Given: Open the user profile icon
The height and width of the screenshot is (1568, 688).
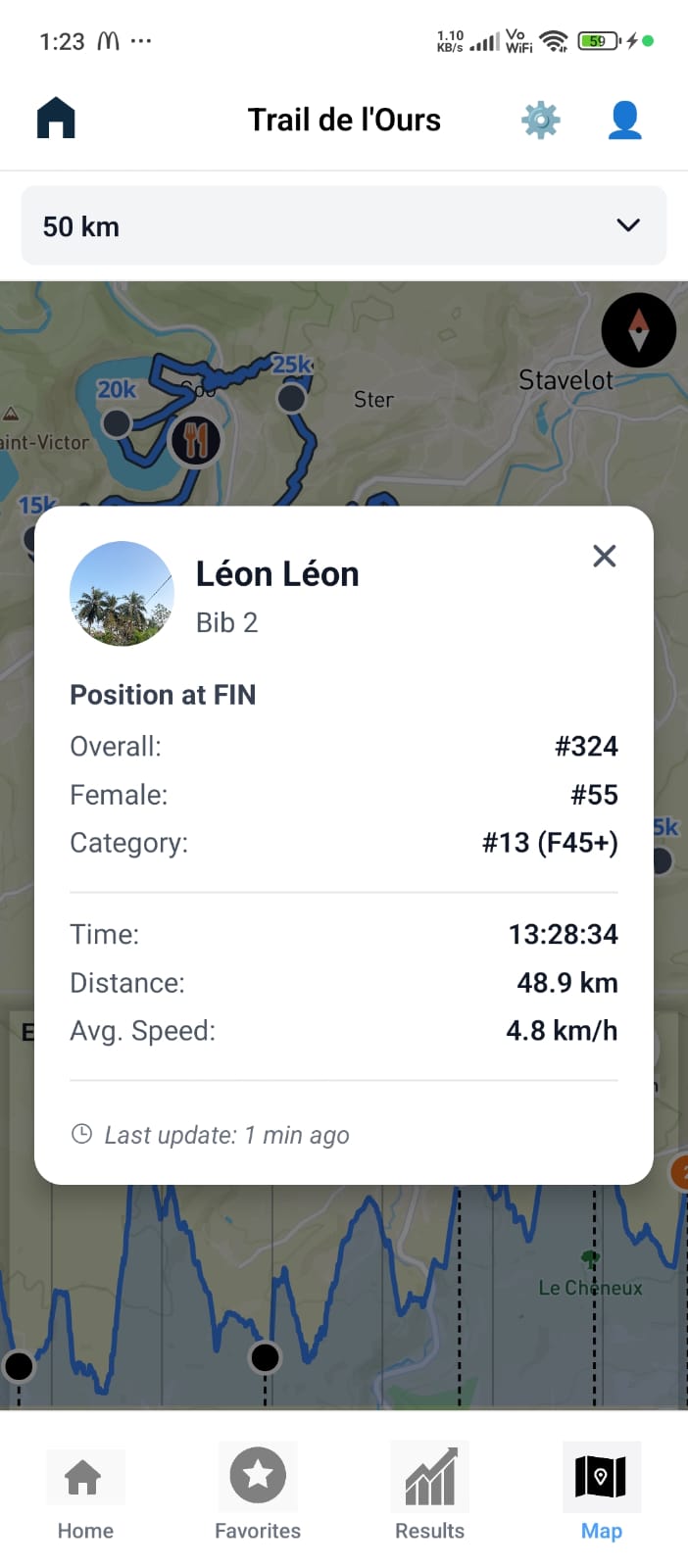Looking at the screenshot, I should pyautogui.click(x=624, y=121).
